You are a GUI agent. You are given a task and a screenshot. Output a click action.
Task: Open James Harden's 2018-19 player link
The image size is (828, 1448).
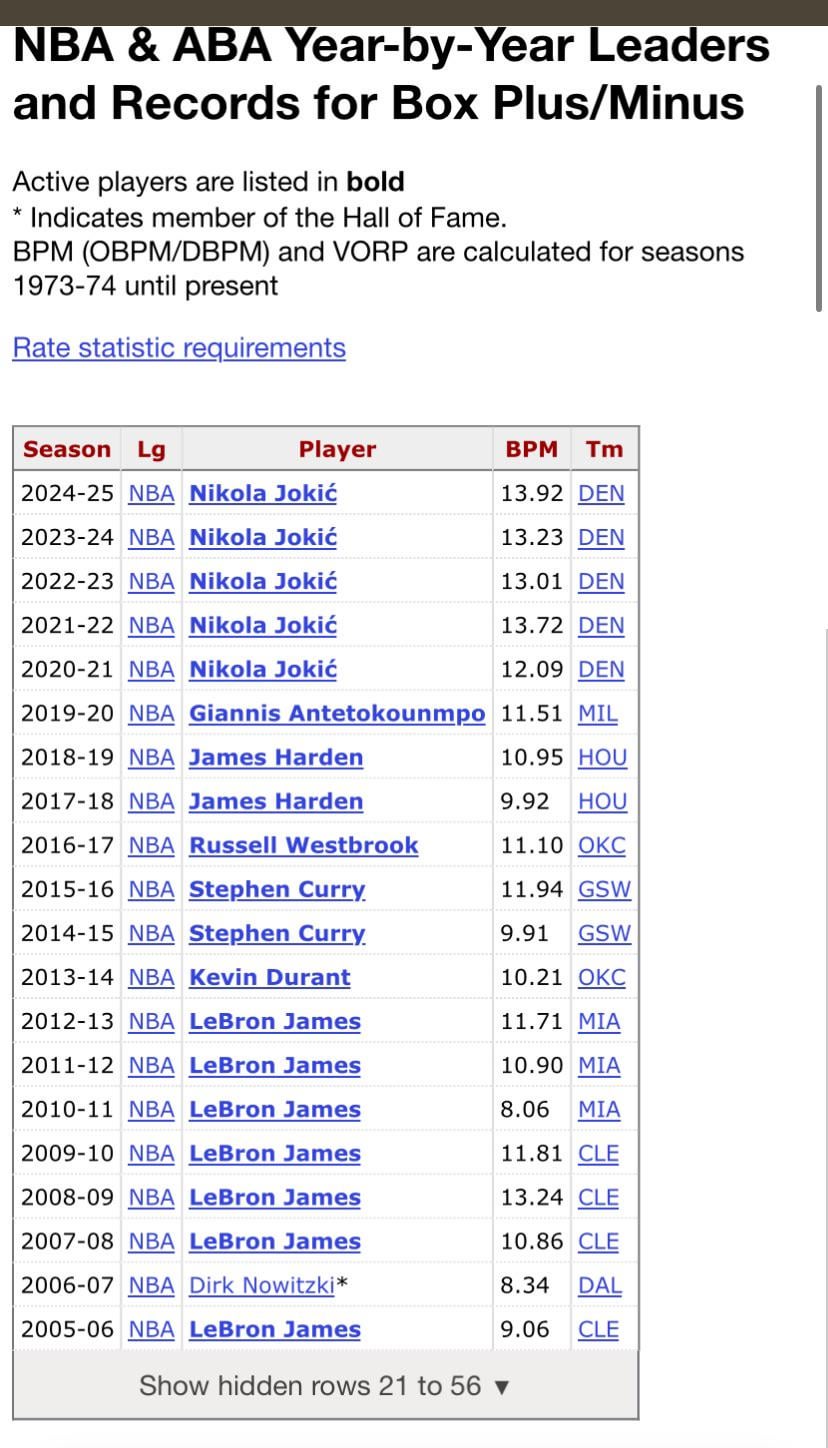tap(276, 757)
